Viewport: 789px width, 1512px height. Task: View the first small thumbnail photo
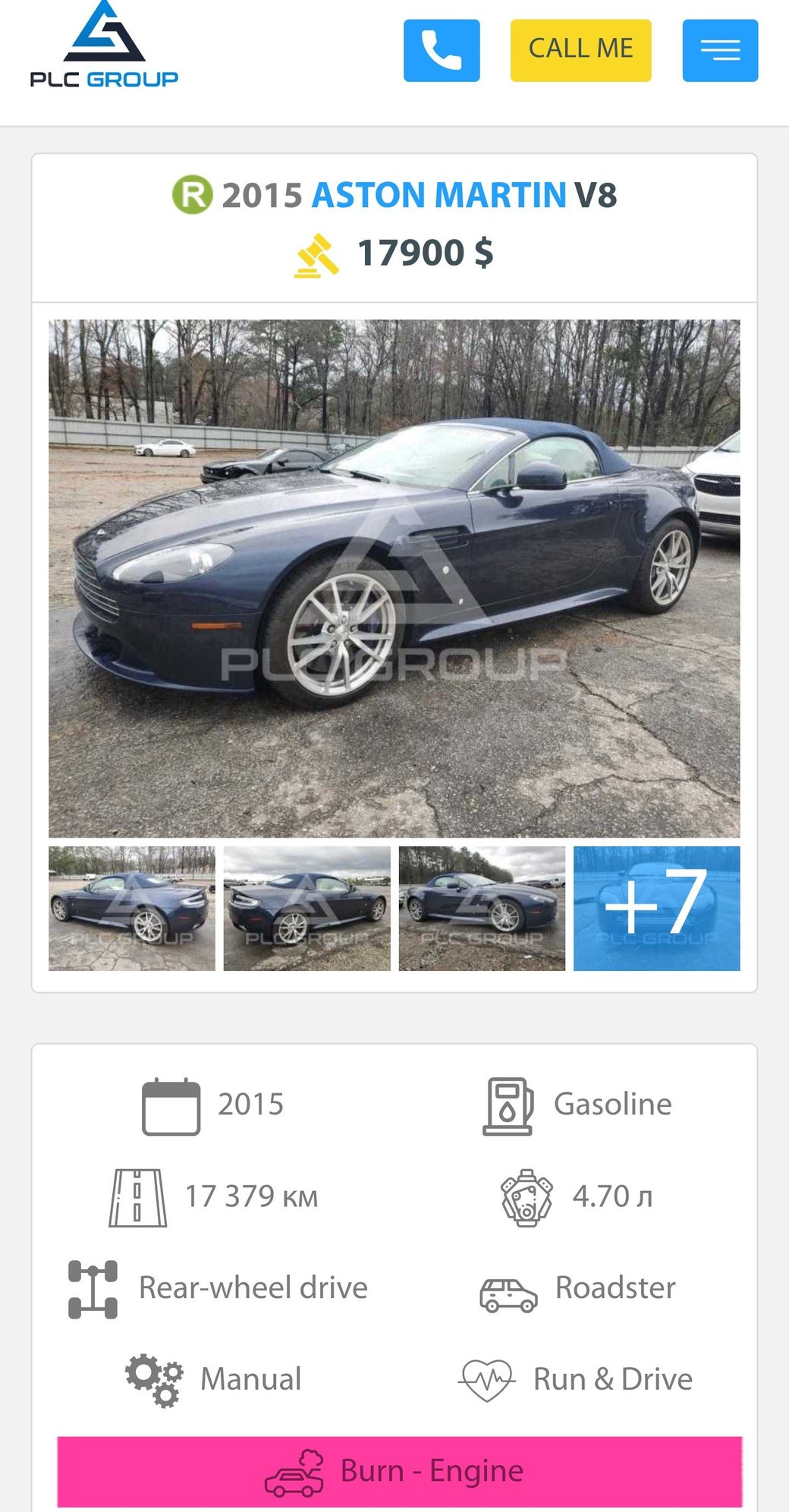tap(132, 908)
